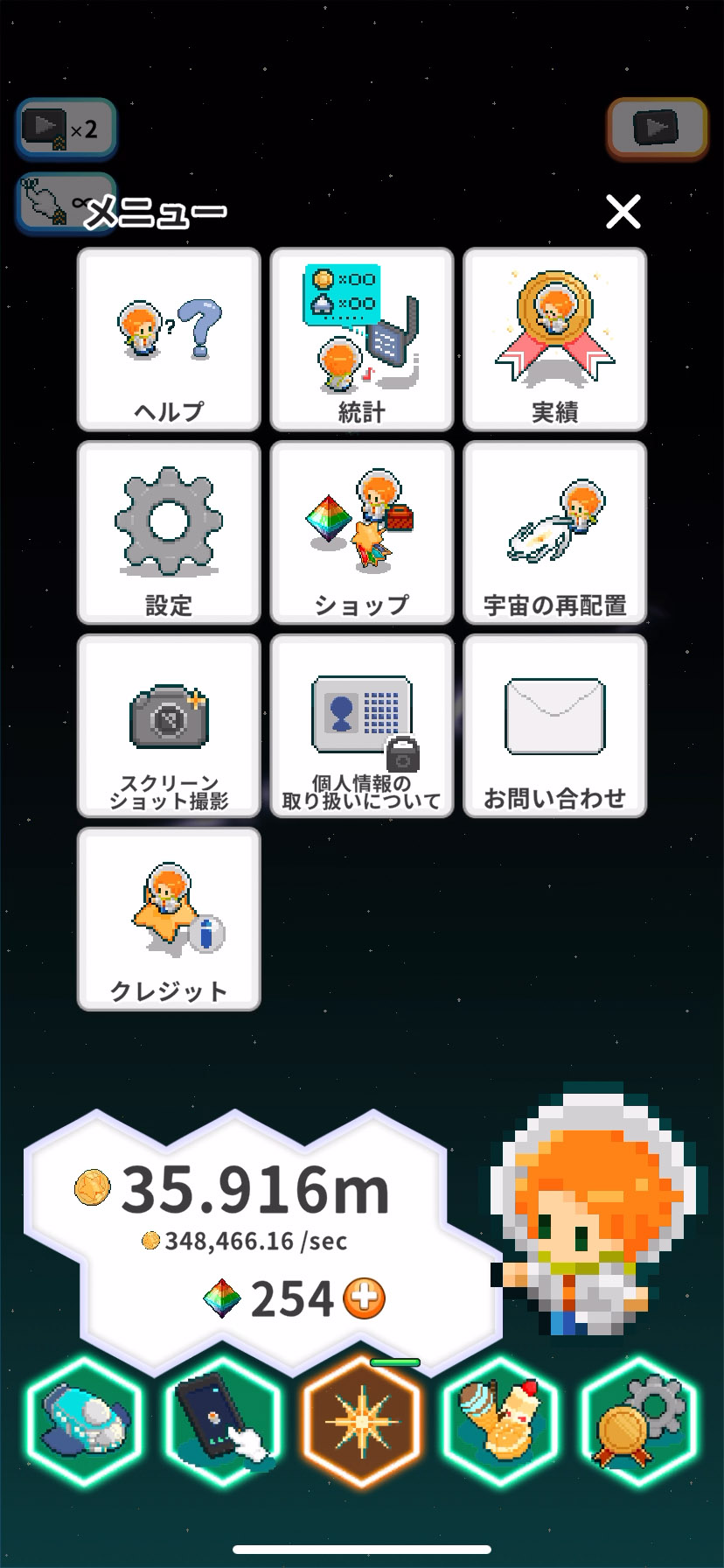The width and height of the screenshot is (724, 1568).
Task: Open お問い合わせ contact tile
Action: click(554, 726)
